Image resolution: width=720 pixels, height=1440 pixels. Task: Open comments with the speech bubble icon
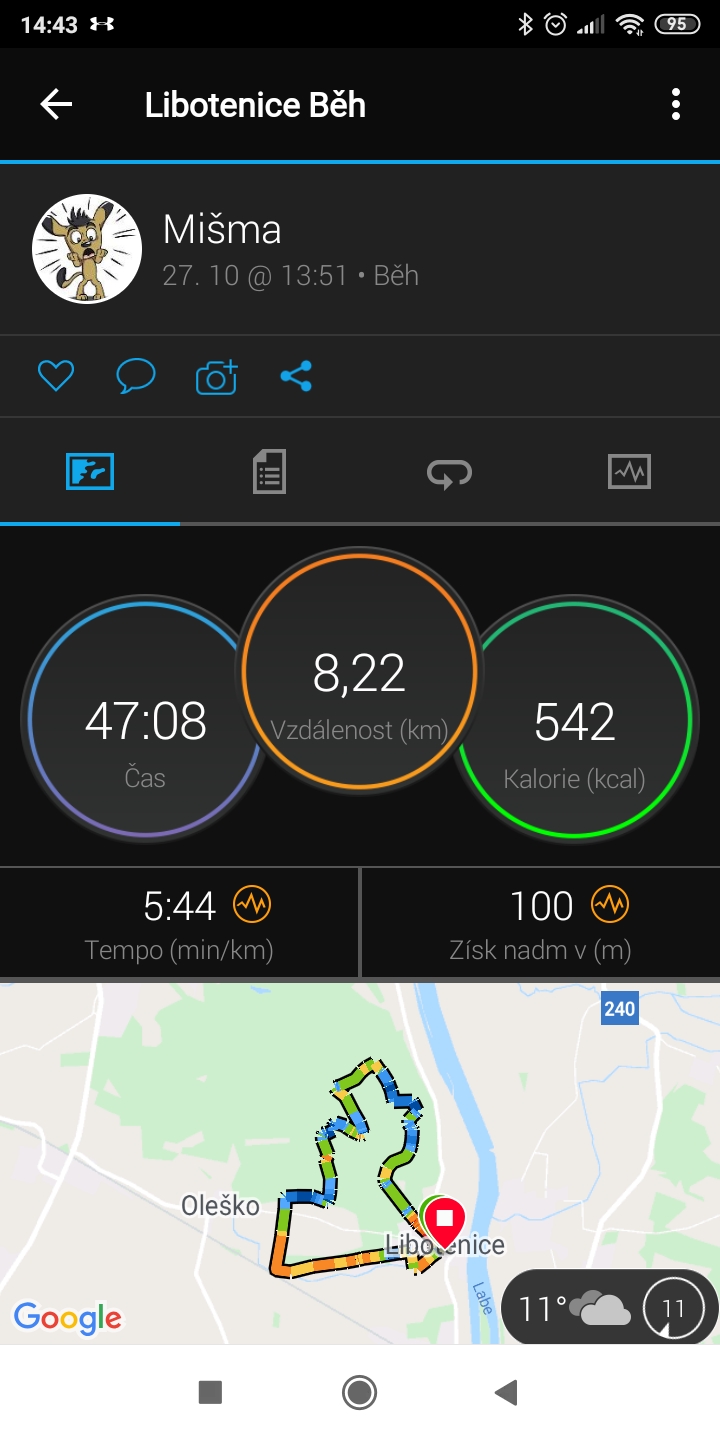[135, 376]
